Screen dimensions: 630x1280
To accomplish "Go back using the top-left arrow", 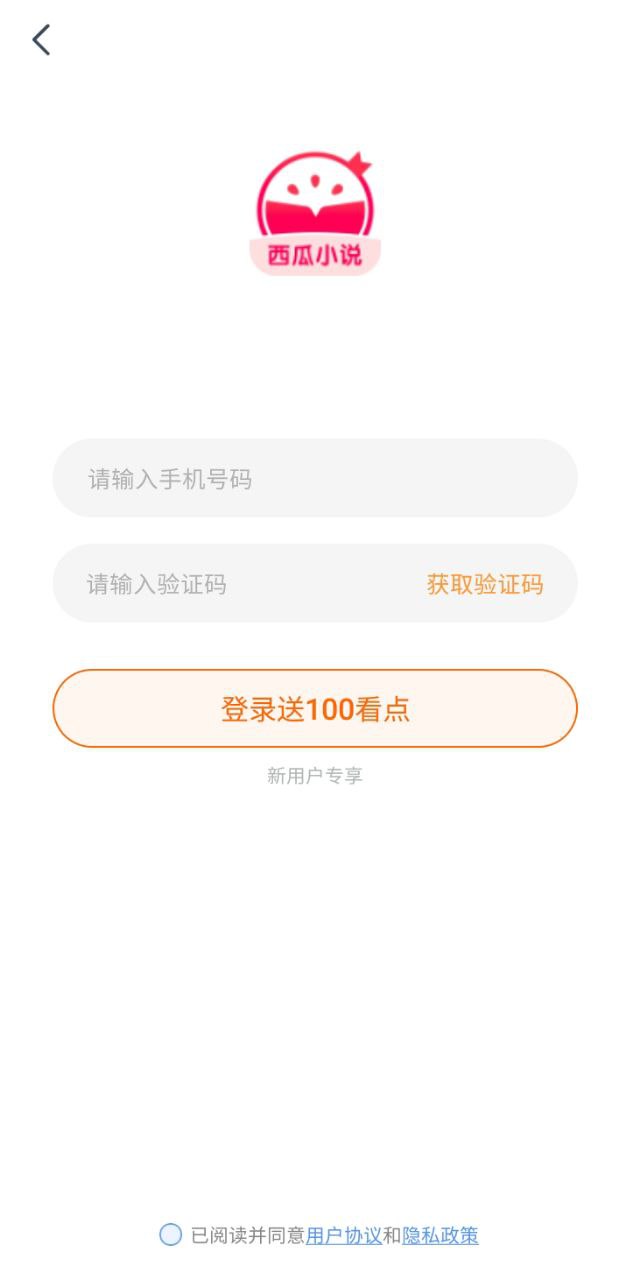I will tap(41, 40).
